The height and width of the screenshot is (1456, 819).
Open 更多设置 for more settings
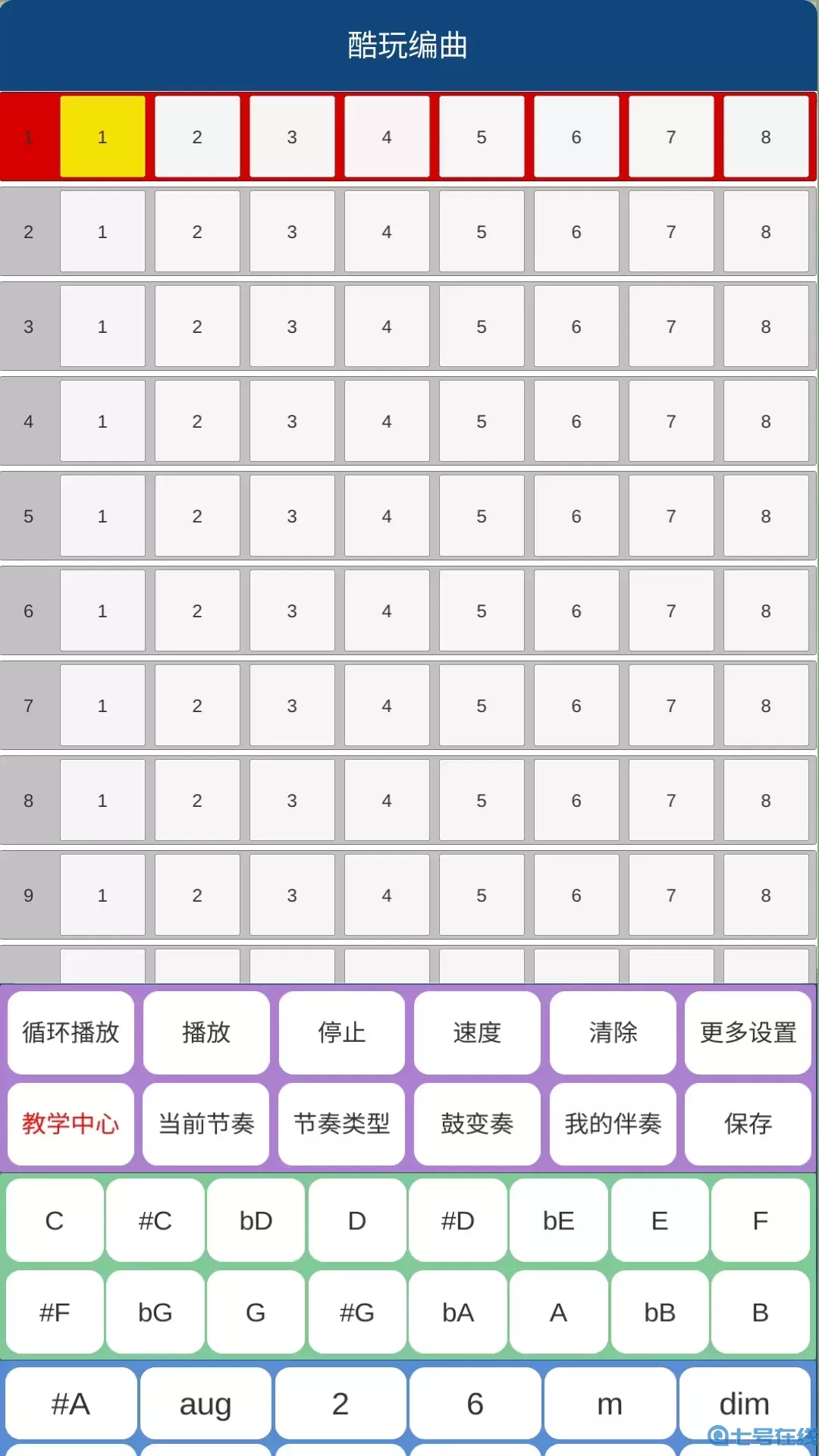[x=748, y=1032]
